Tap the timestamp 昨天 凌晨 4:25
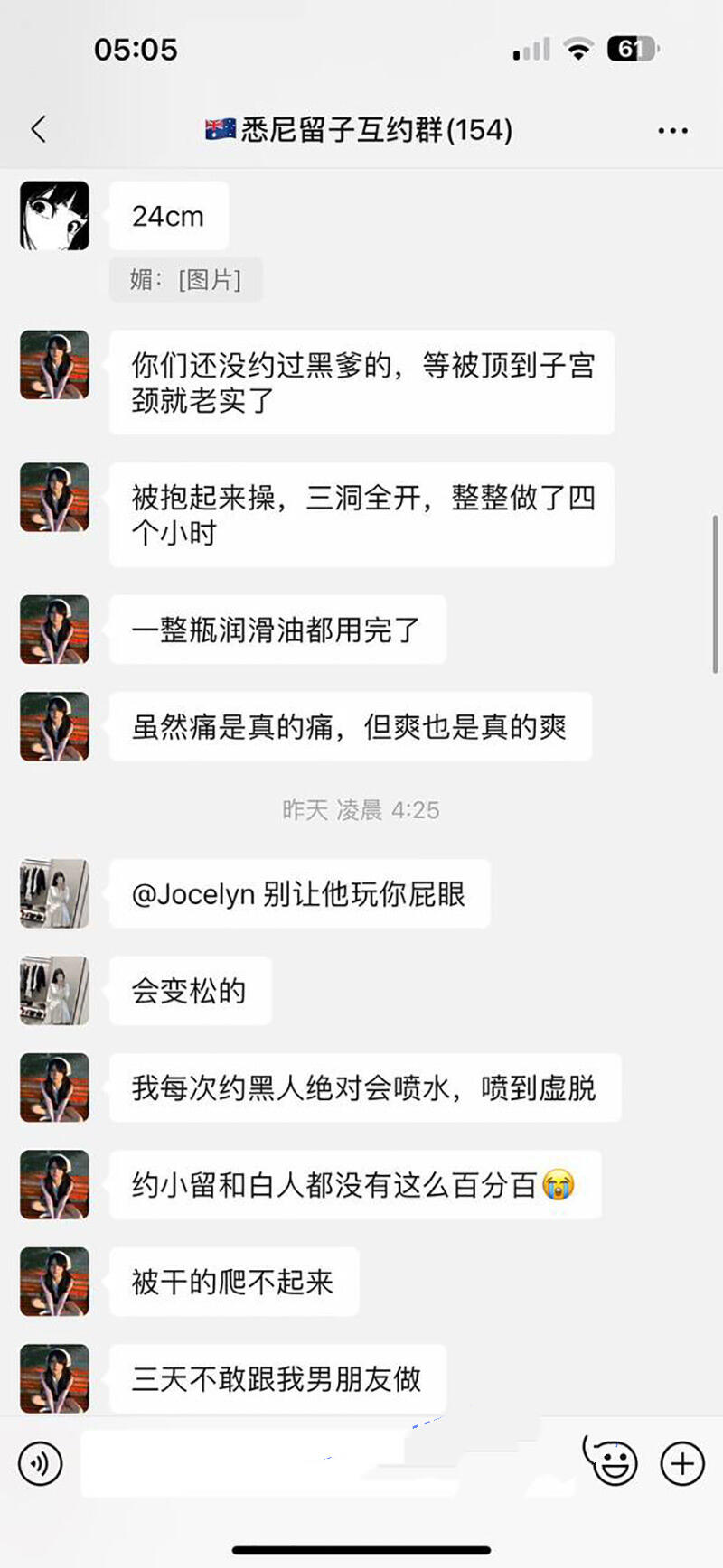Viewport: 723px width, 1568px height. (360, 810)
